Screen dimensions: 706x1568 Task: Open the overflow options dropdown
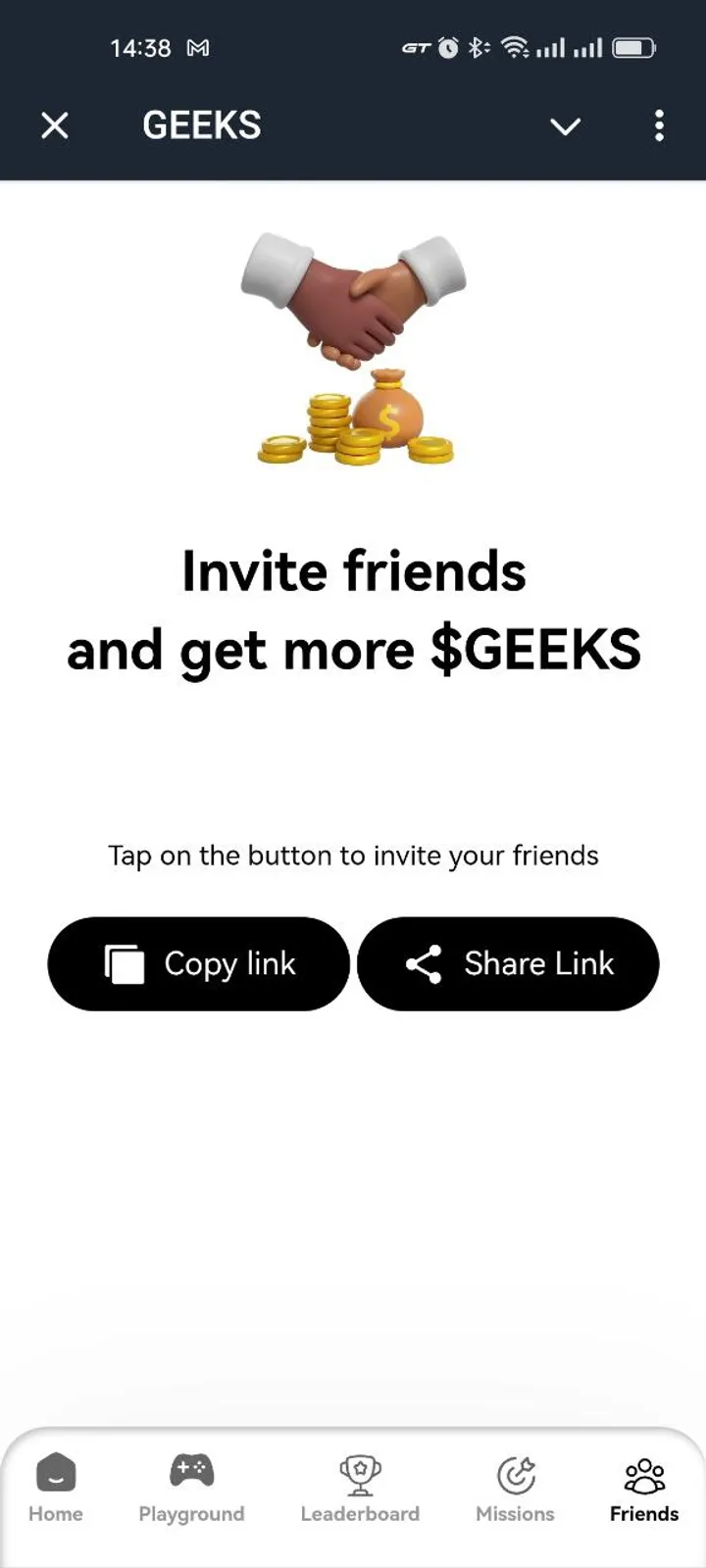pyautogui.click(x=659, y=126)
